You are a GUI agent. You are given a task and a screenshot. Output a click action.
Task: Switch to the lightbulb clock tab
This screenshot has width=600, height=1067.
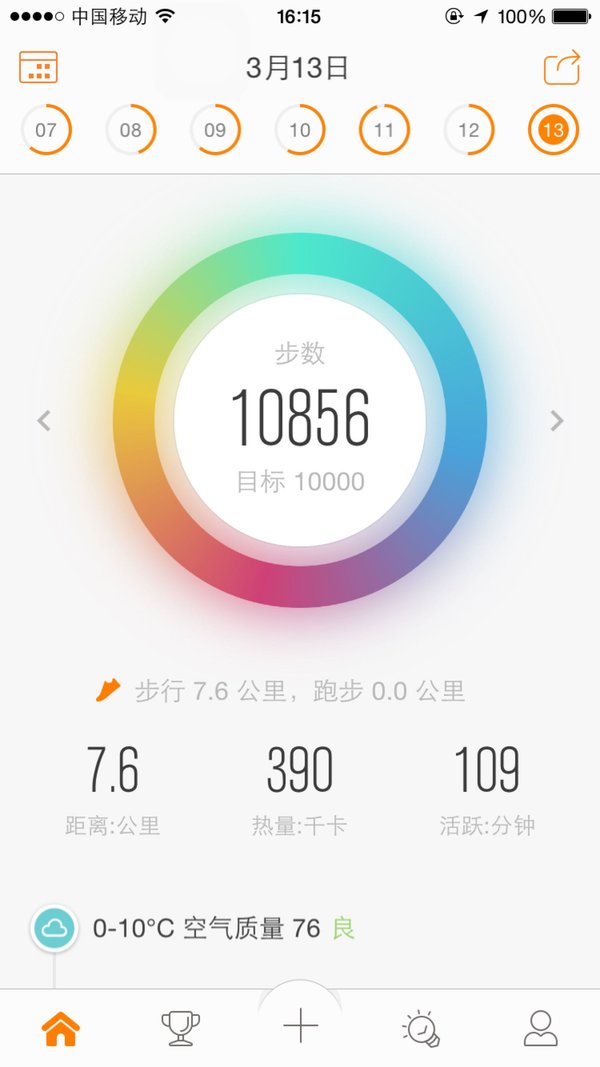pyautogui.click(x=420, y=1028)
